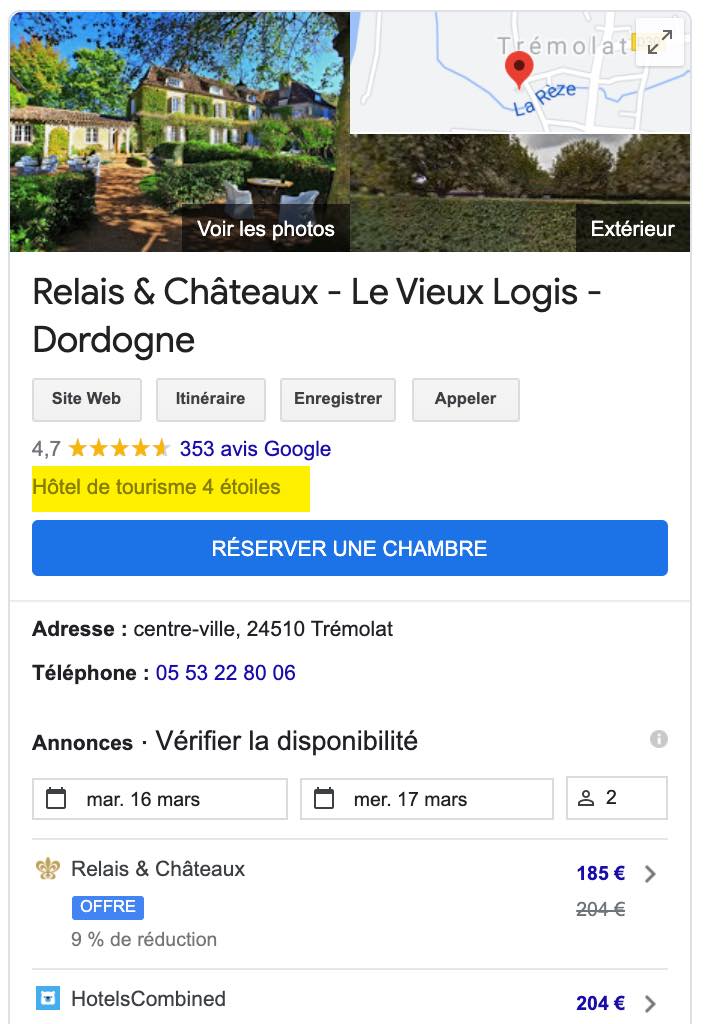
Task: Edit the number of guests
Action: (x=616, y=798)
